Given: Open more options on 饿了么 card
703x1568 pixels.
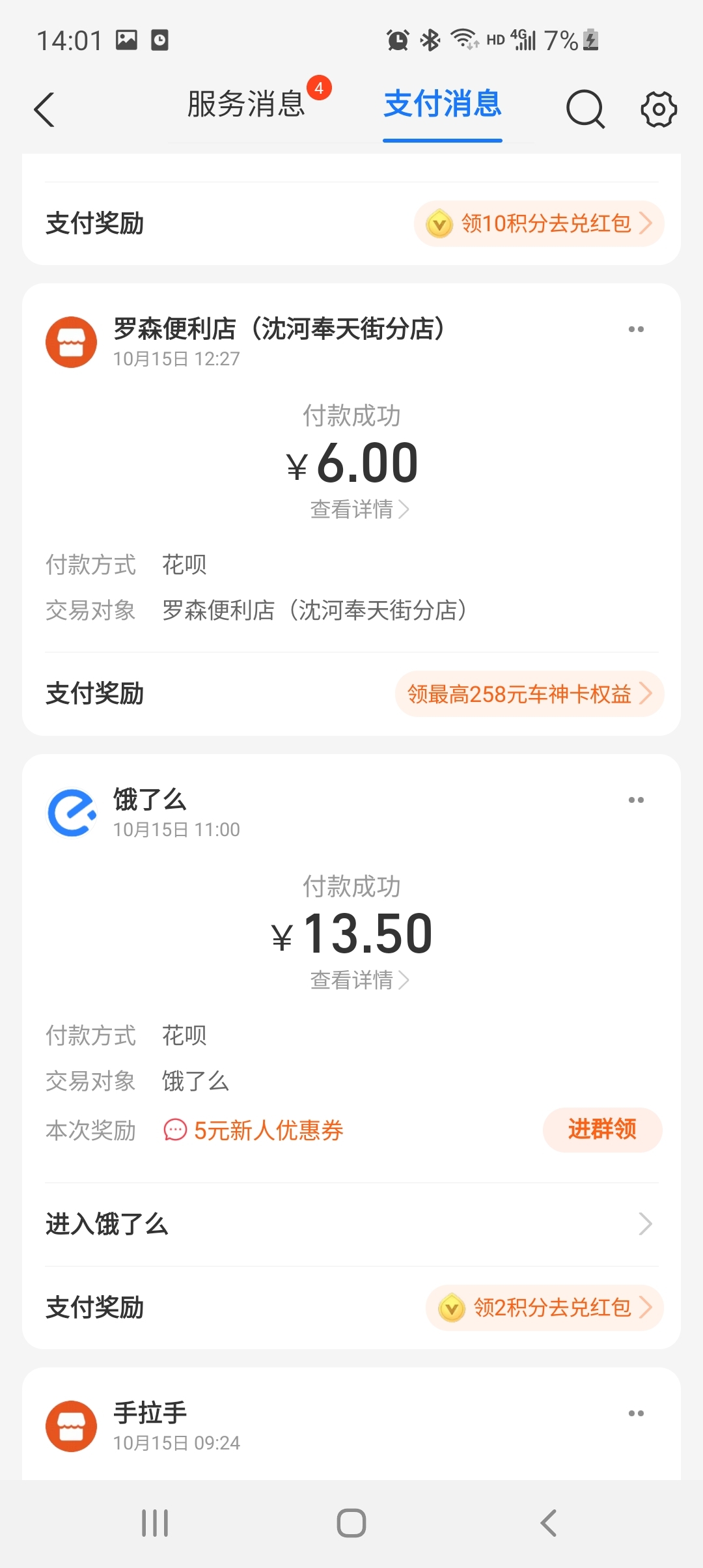Looking at the screenshot, I should [636, 800].
